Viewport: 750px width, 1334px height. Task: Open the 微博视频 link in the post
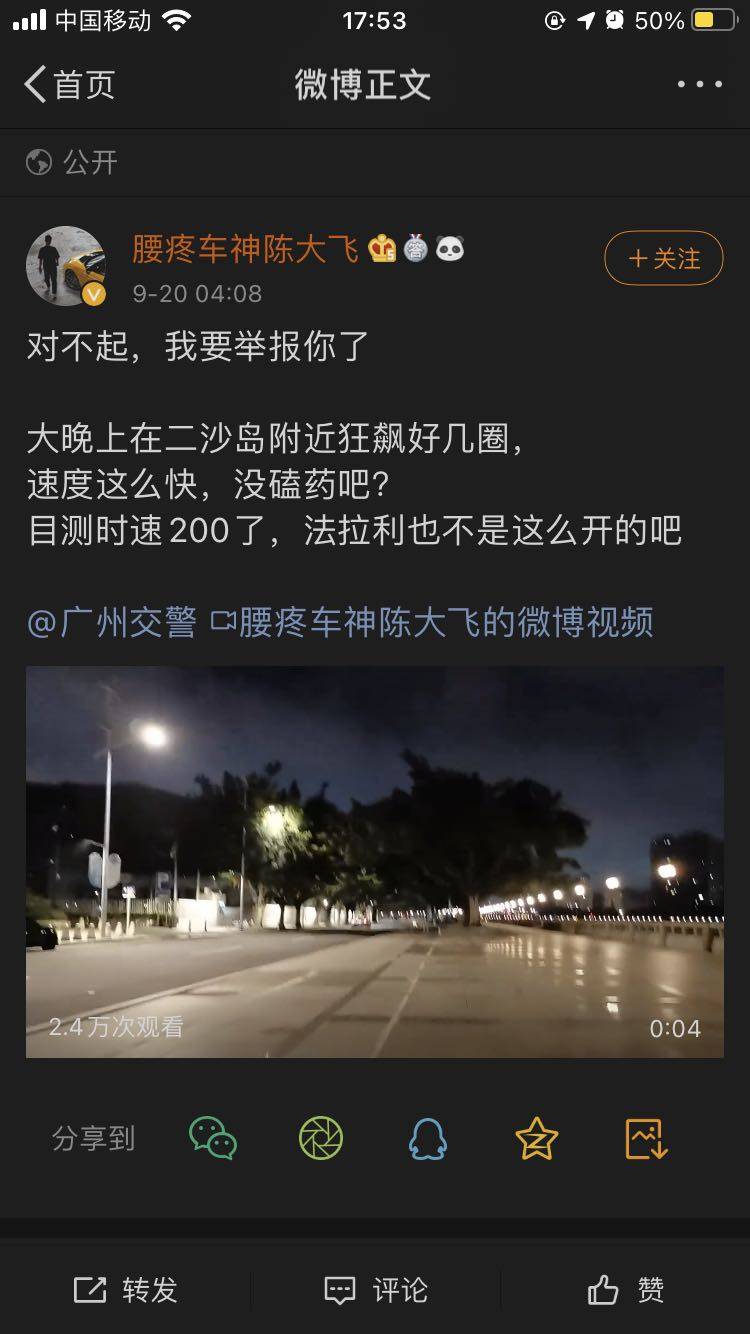pos(432,622)
